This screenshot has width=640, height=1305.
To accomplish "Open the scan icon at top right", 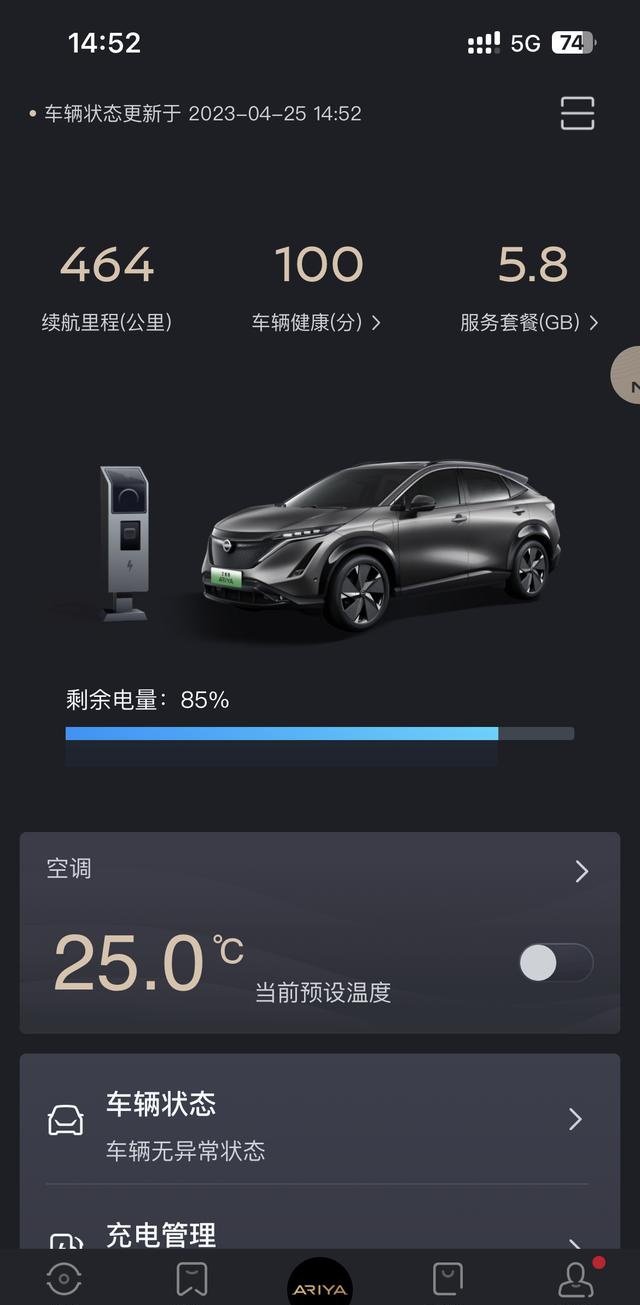I will [577, 113].
